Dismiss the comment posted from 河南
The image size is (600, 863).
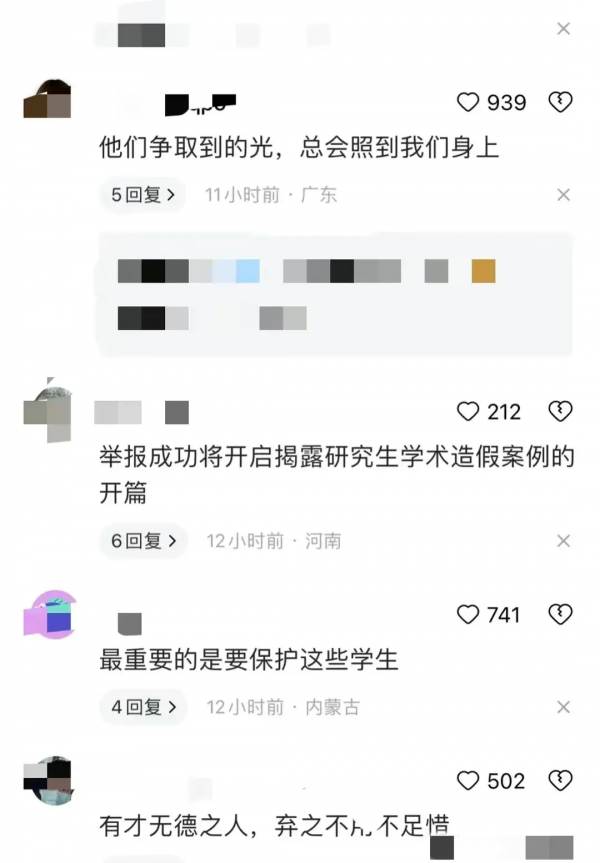pos(563,541)
